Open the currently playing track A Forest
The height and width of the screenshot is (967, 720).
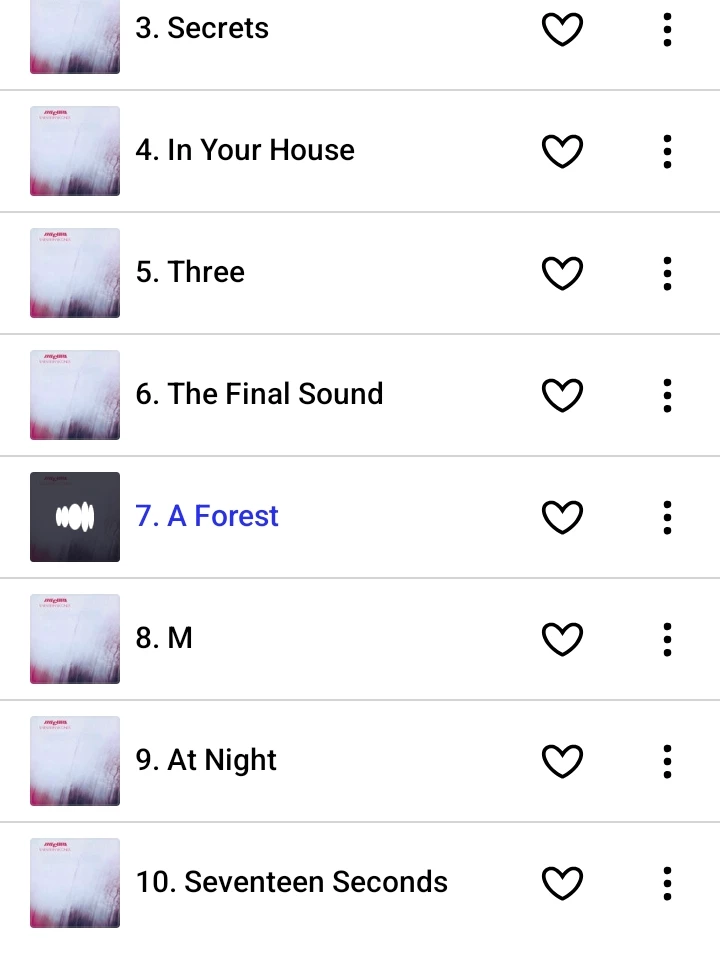pyautogui.click(x=207, y=517)
